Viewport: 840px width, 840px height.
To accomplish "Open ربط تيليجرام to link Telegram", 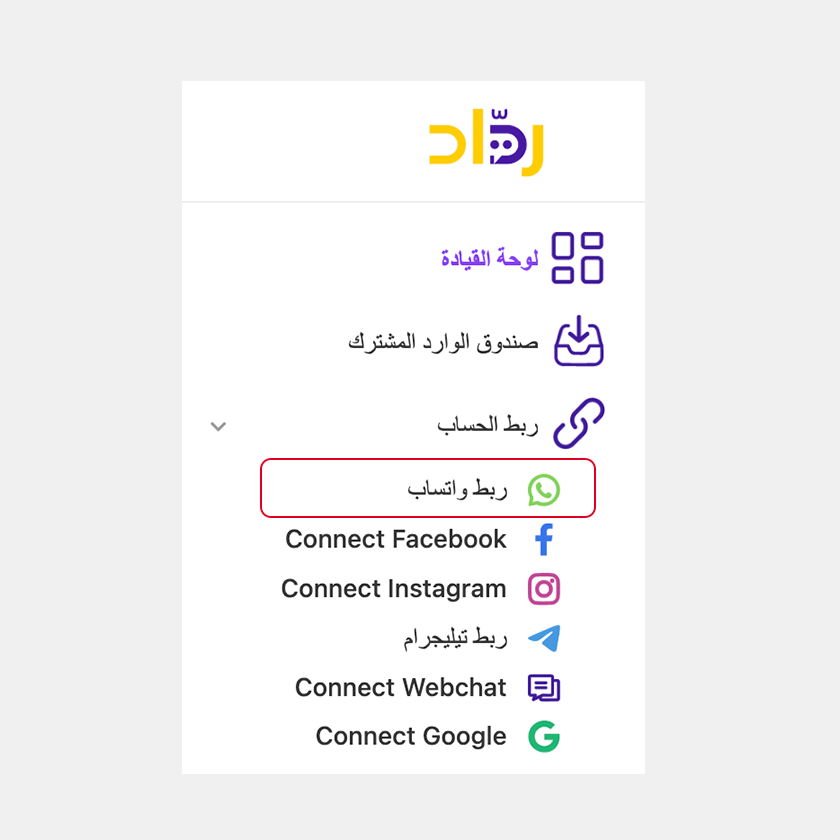I will (456, 639).
